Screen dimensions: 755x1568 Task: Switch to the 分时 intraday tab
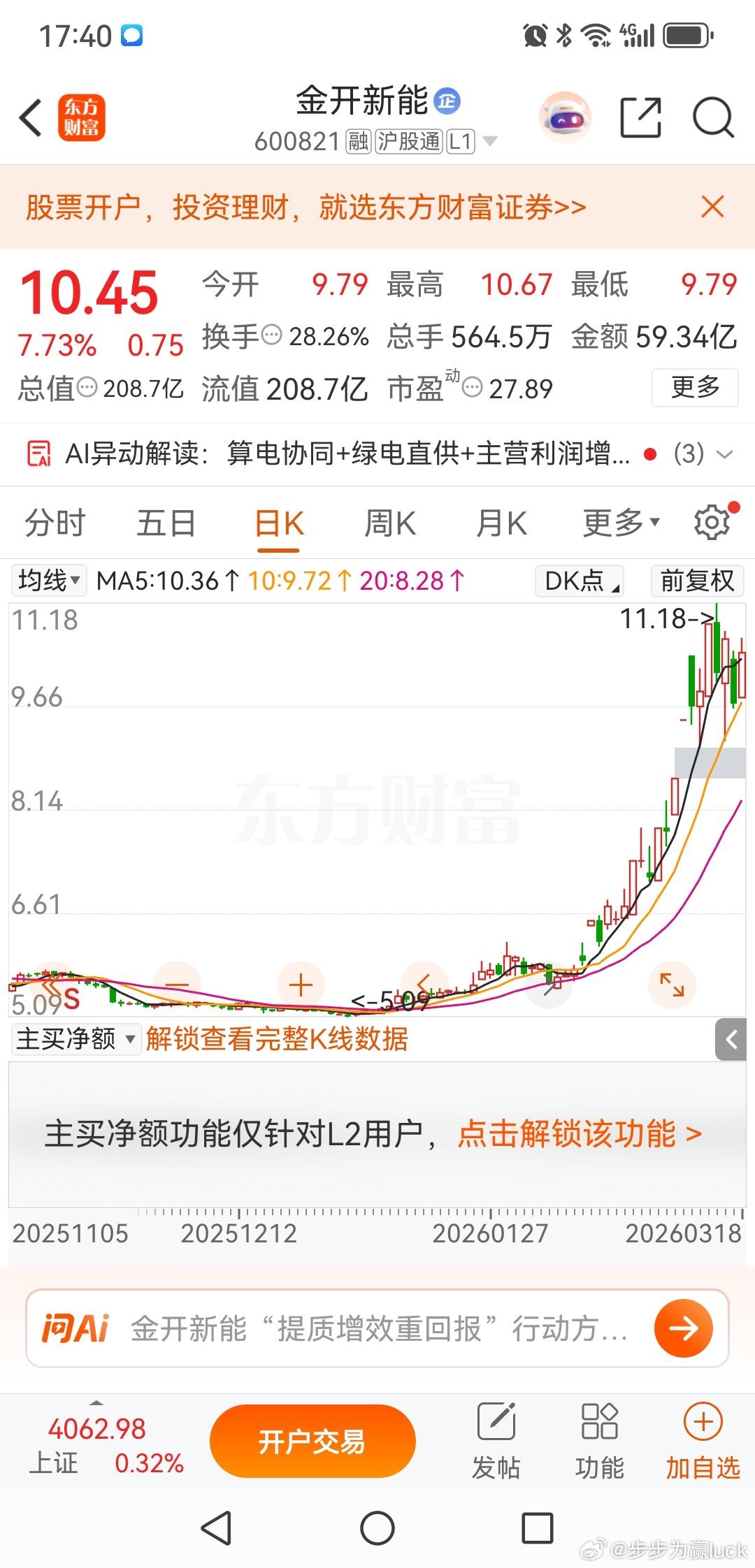point(54,521)
